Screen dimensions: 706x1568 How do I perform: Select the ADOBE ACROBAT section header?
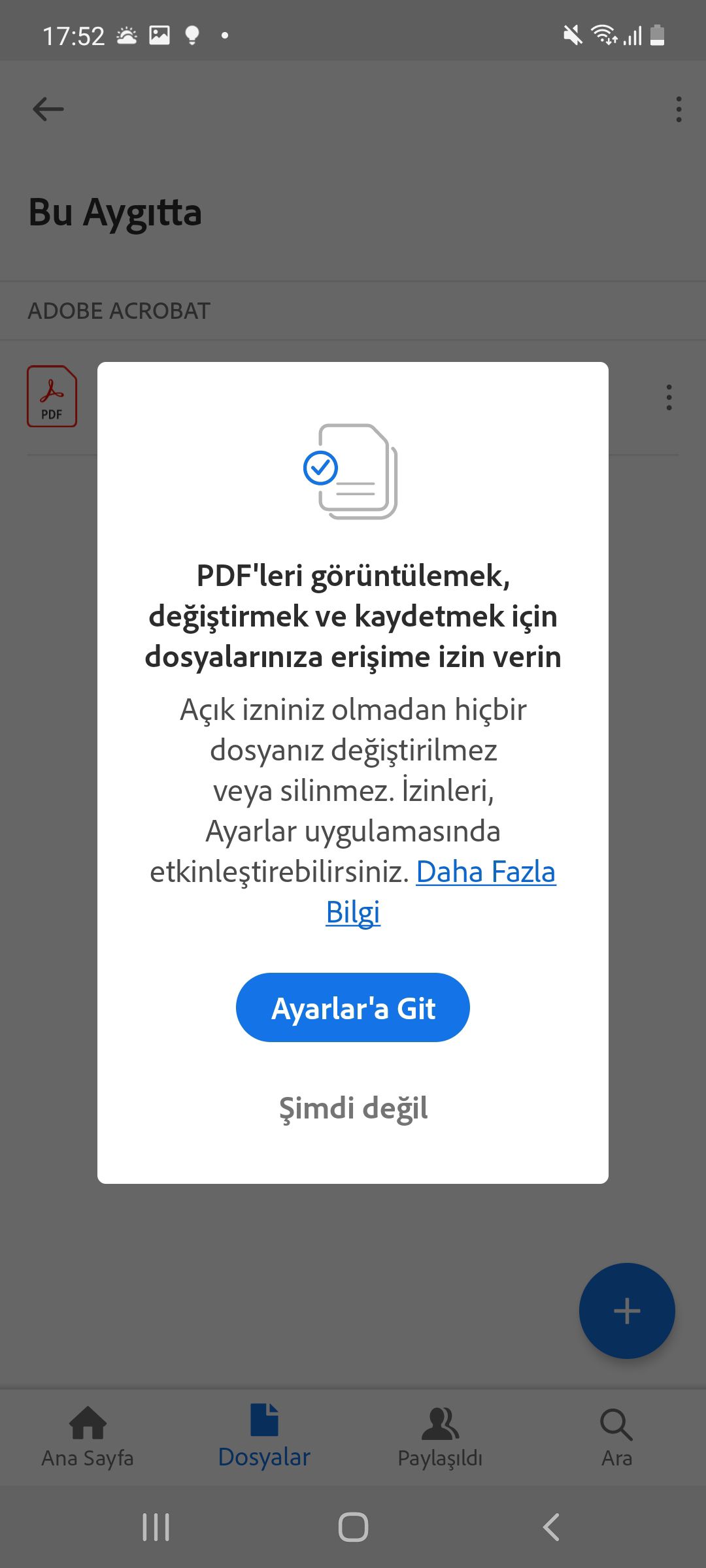point(119,311)
